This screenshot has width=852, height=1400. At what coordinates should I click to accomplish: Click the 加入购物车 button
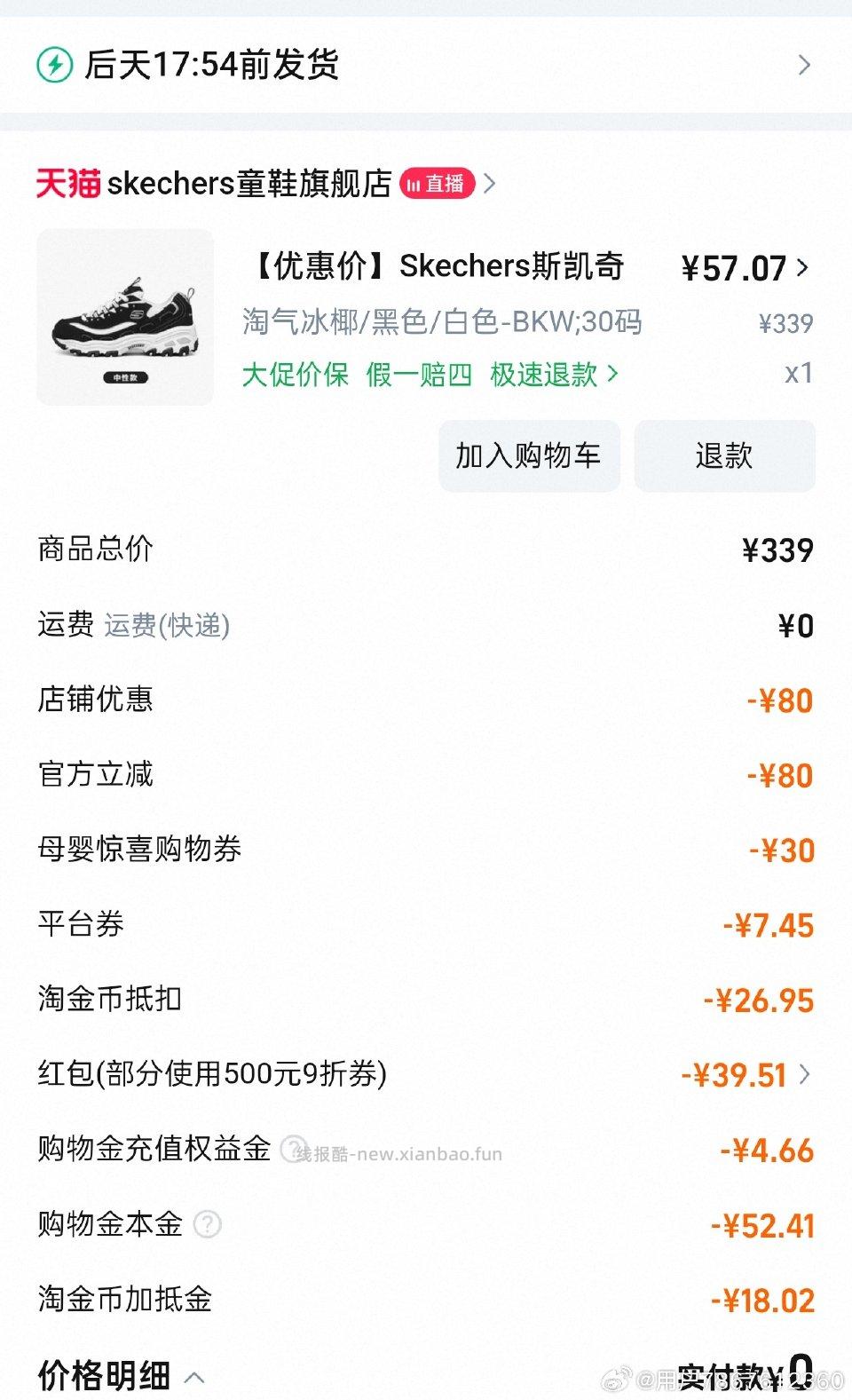click(529, 455)
